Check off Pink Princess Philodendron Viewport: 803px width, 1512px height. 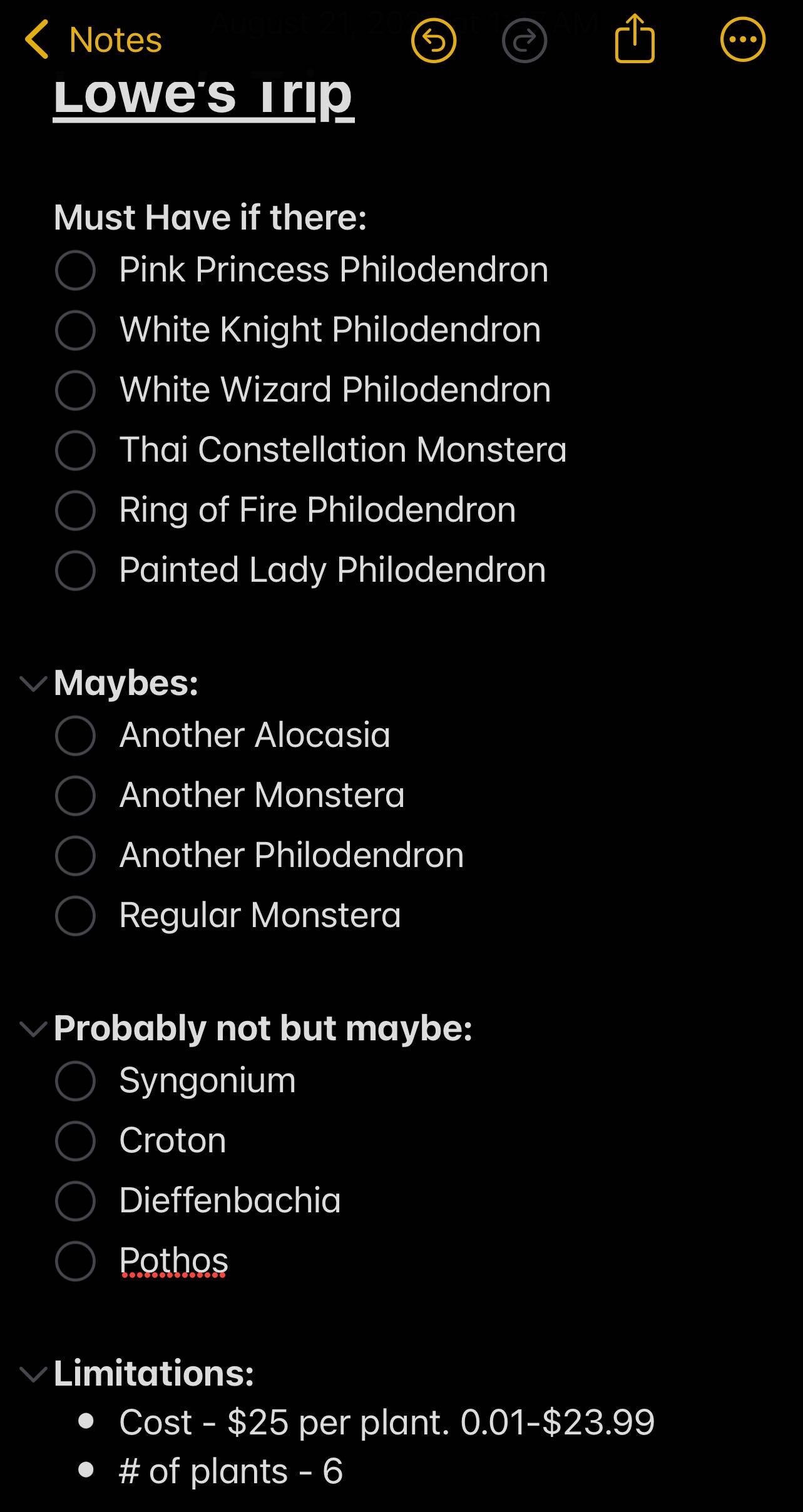click(x=75, y=270)
